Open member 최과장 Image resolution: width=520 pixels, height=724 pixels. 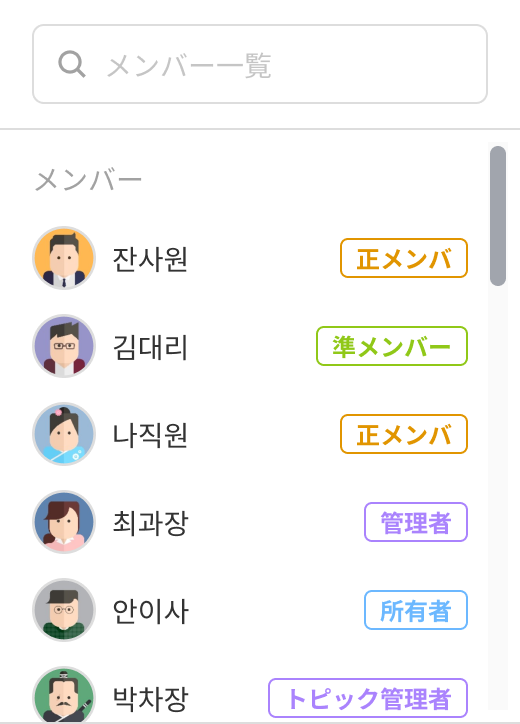tap(250, 522)
